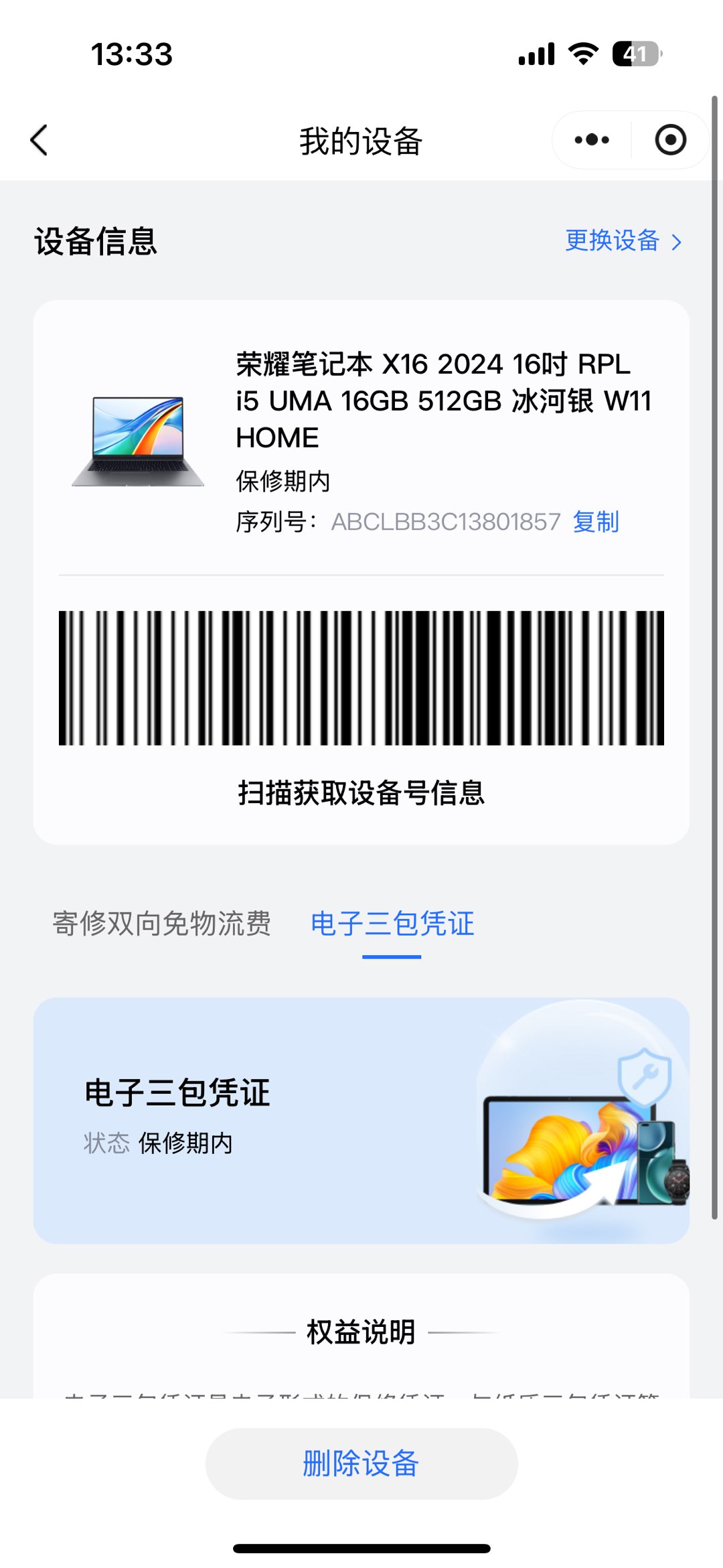Tap the 删除设备 button
The image size is (723, 1568).
click(361, 1464)
